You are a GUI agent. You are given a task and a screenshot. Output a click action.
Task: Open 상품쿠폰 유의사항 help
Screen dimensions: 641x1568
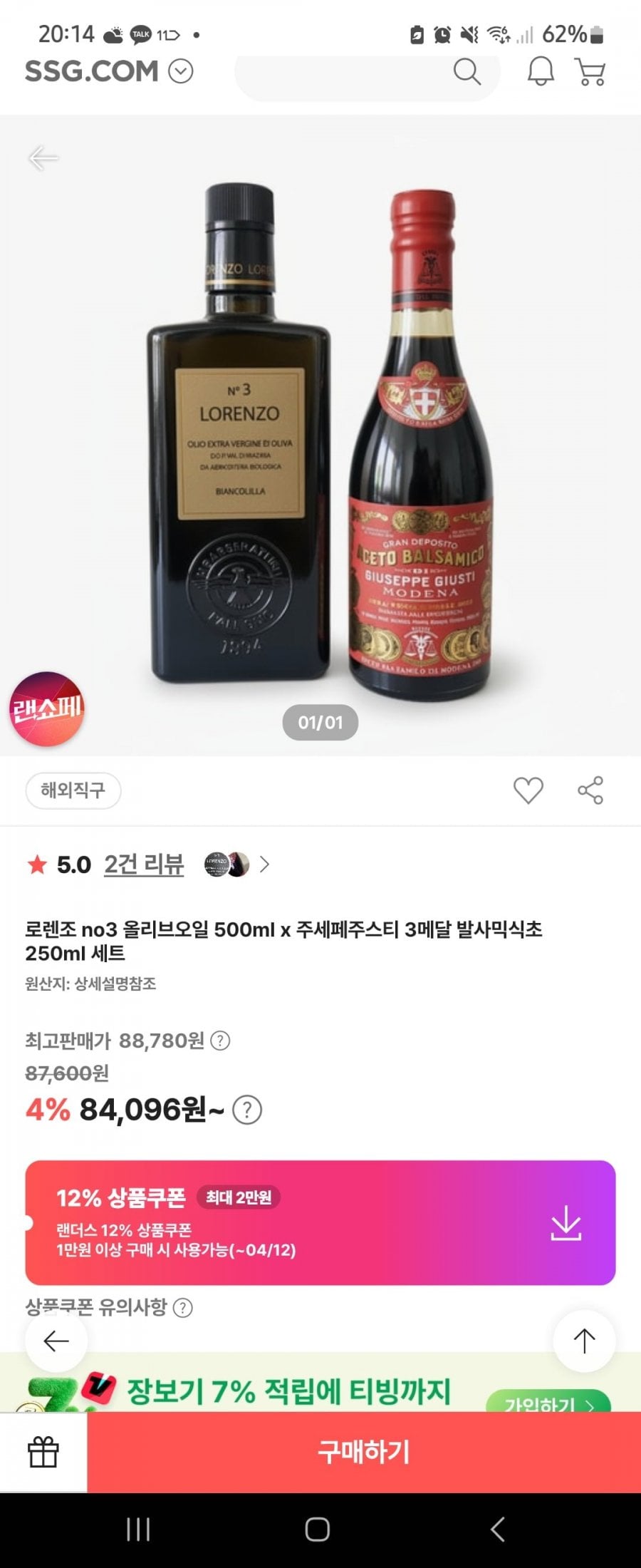click(x=183, y=1308)
